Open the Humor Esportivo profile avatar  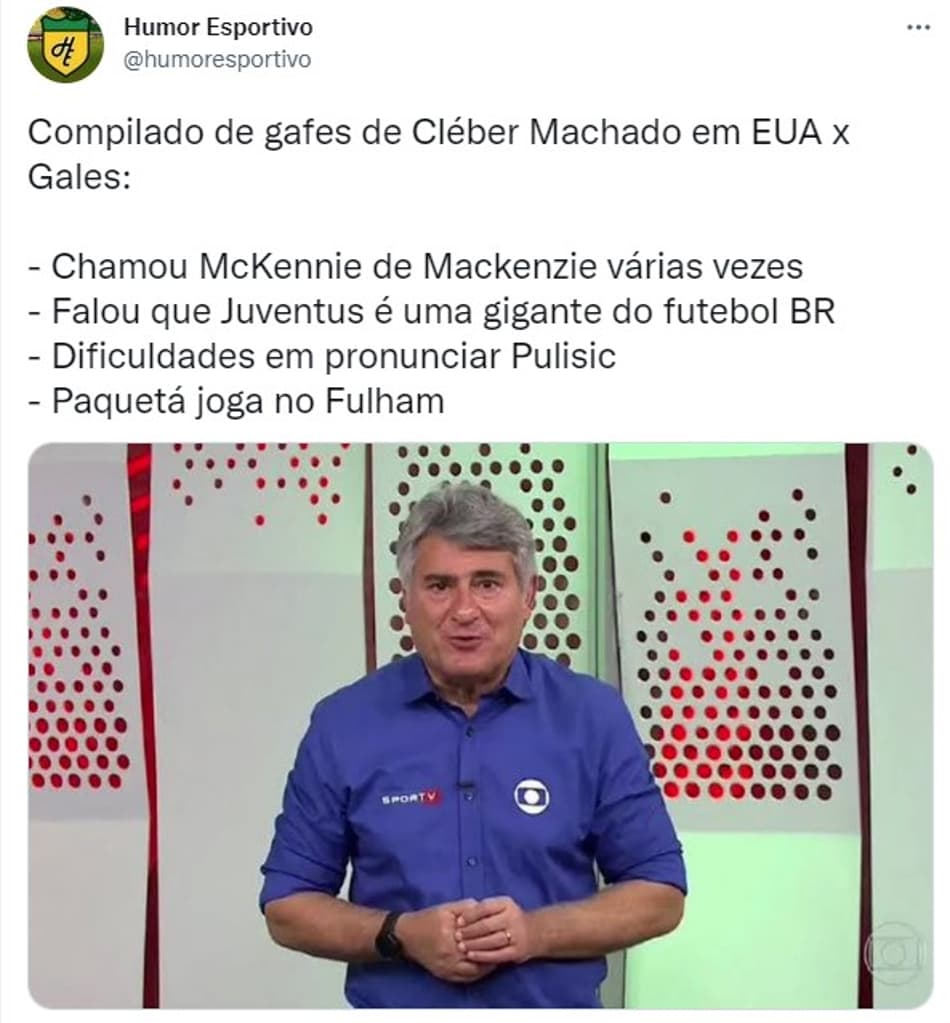click(x=65, y=45)
